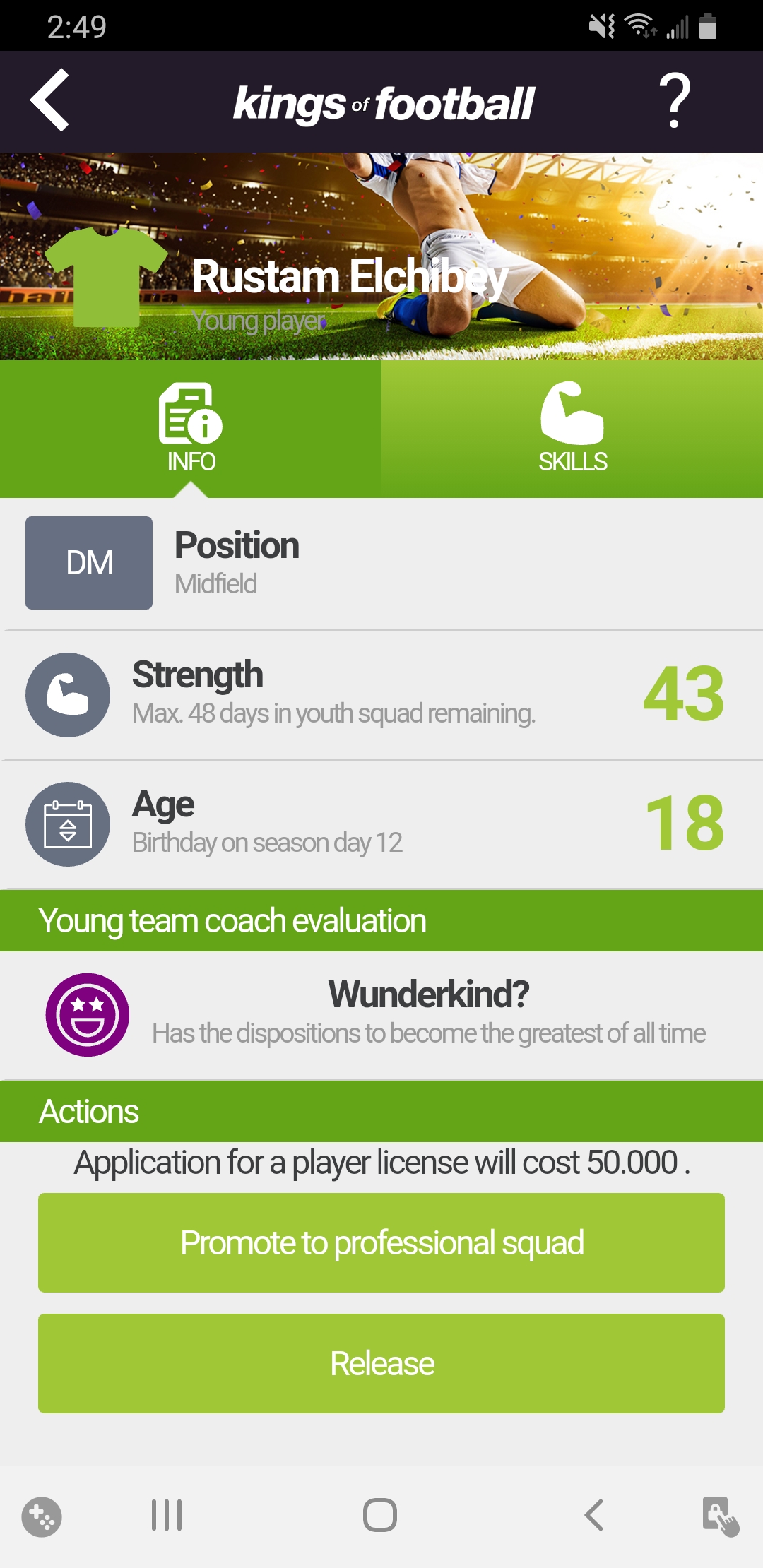Switch to the SKILLS tab

(572, 429)
